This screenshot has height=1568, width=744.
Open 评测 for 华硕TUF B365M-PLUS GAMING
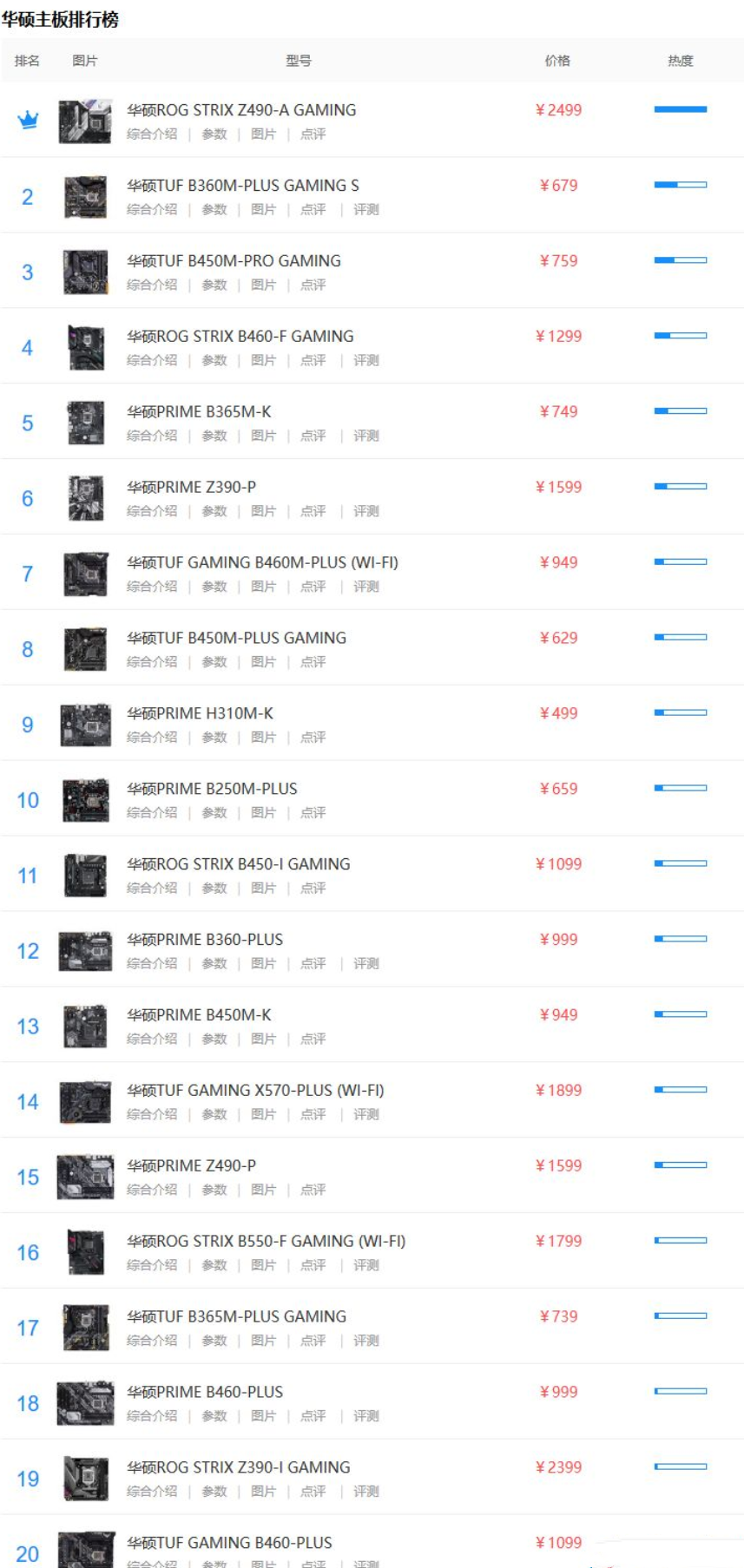pos(365,1341)
